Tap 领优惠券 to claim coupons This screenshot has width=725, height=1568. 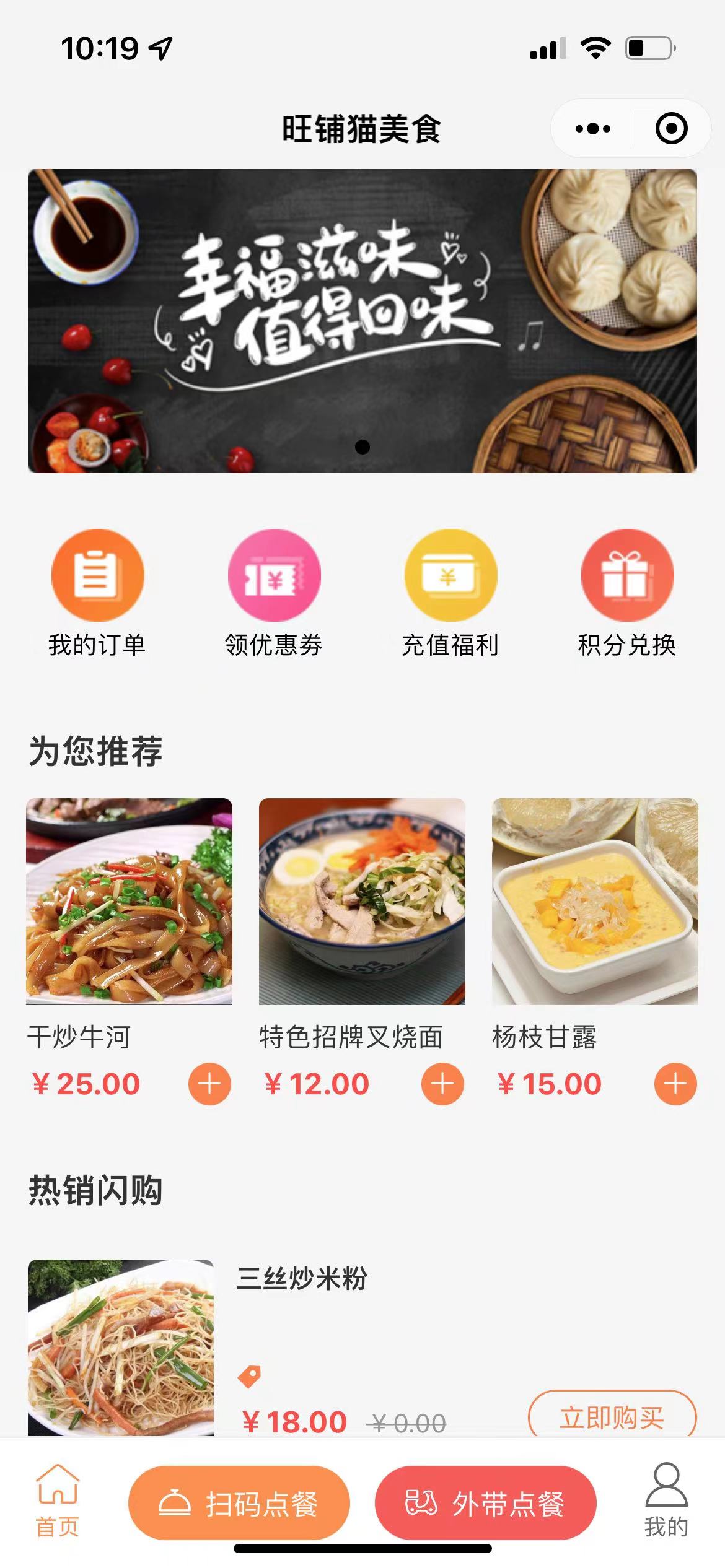[x=274, y=593]
